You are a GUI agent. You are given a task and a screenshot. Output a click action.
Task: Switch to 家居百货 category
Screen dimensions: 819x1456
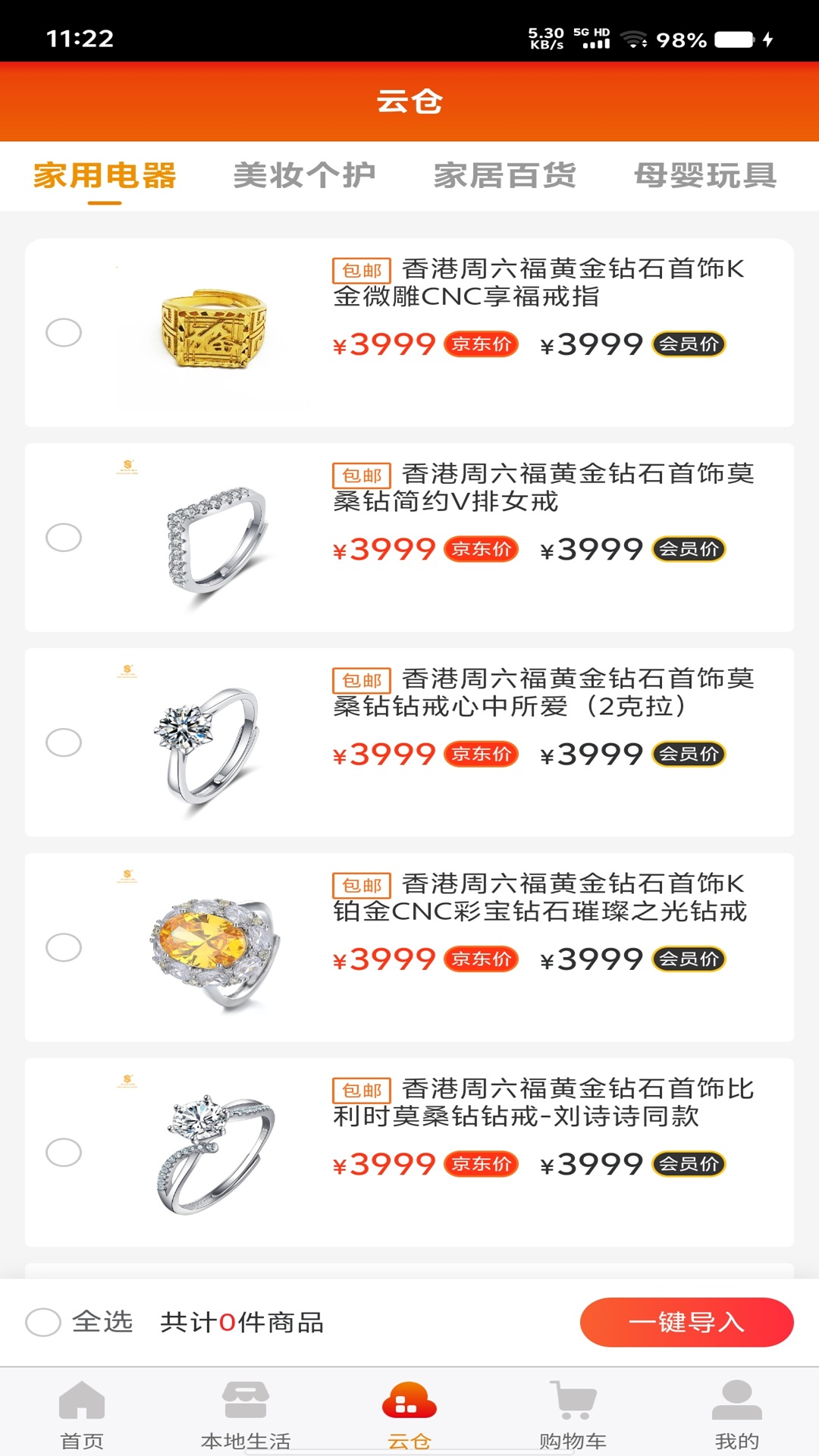[504, 175]
